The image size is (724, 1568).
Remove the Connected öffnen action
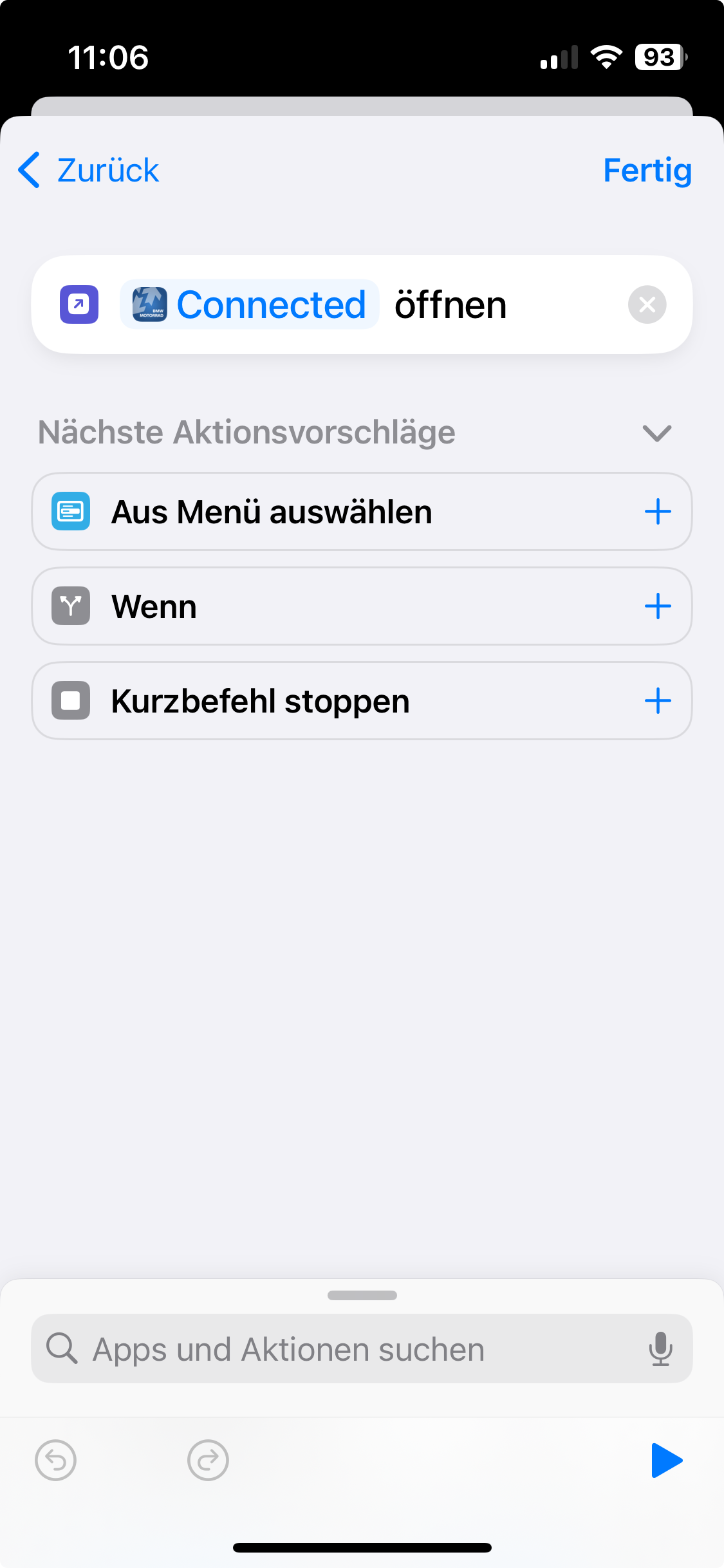coord(647,304)
